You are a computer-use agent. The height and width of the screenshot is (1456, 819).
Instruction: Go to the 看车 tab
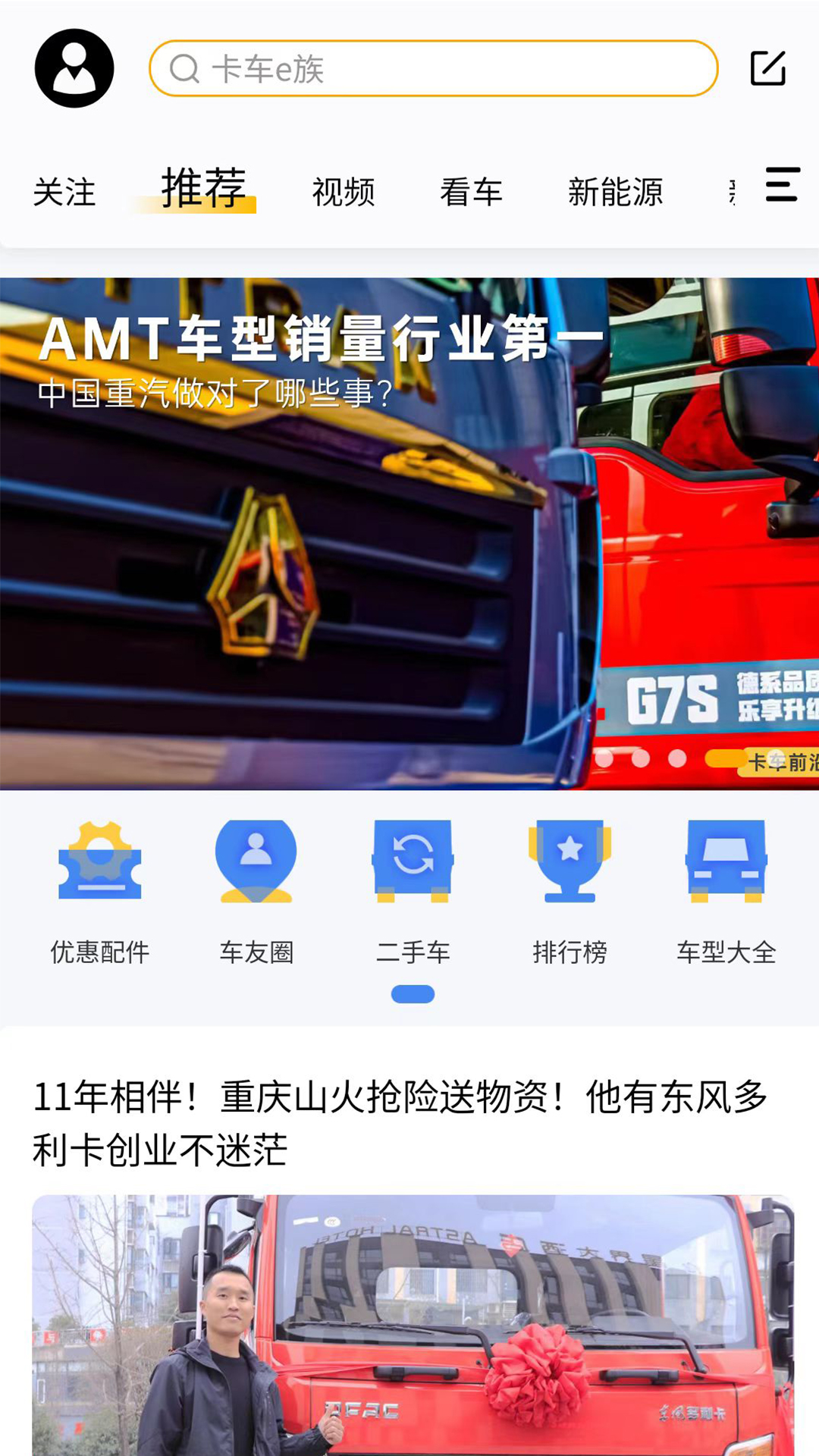point(471,192)
